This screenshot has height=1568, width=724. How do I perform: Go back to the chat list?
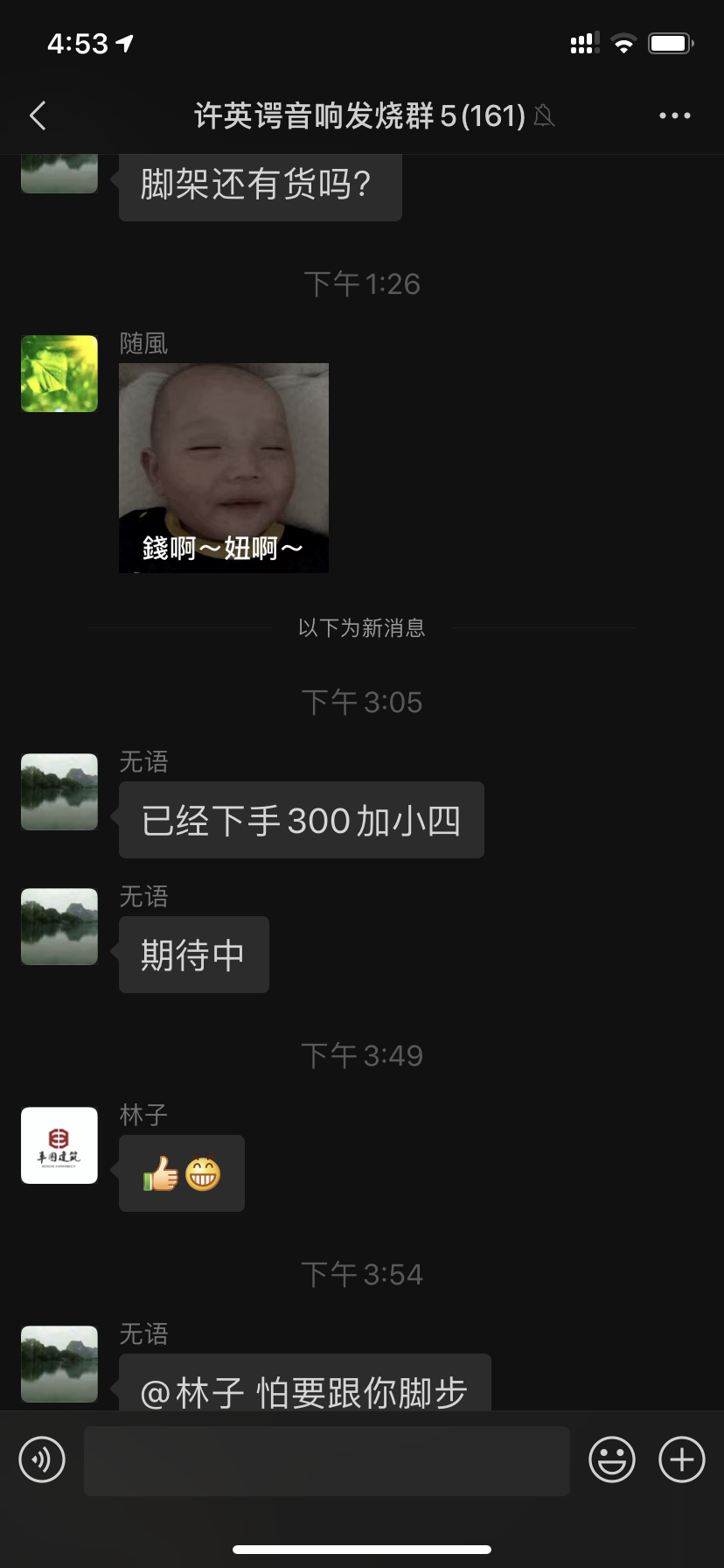(38, 115)
